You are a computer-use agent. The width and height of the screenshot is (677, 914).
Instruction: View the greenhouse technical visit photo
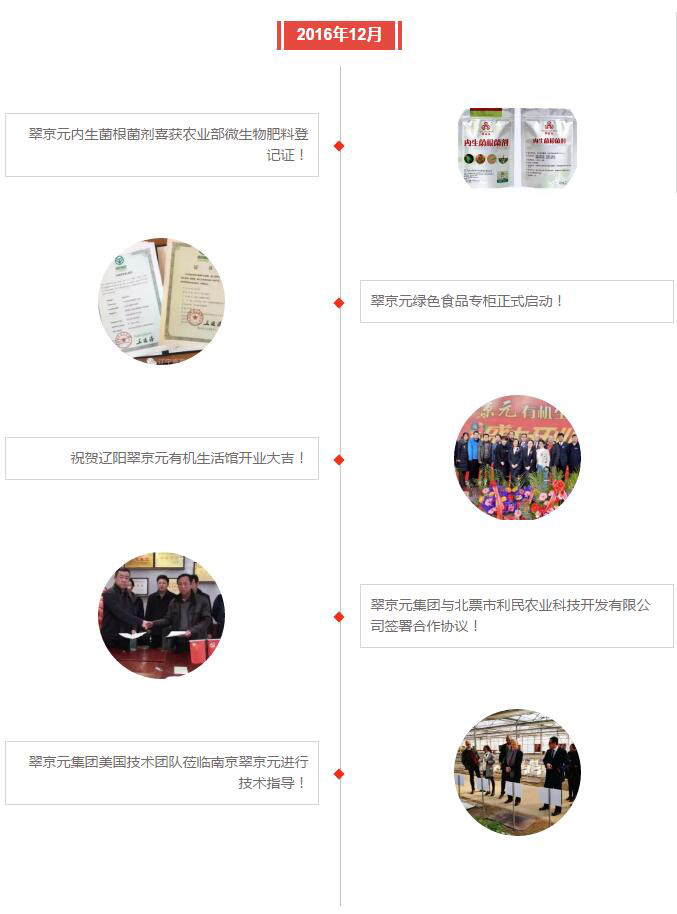pos(517,772)
